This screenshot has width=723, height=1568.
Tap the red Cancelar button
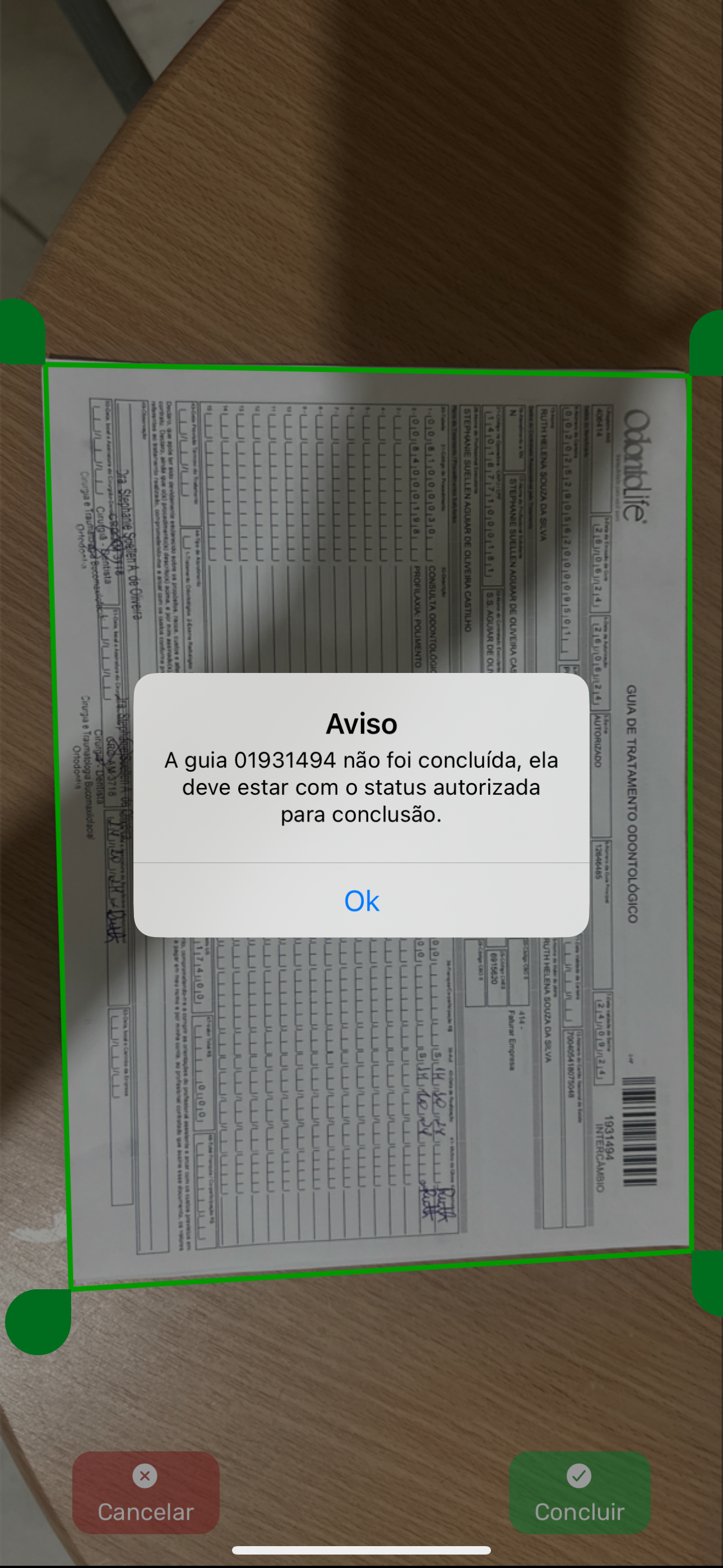(x=146, y=1492)
